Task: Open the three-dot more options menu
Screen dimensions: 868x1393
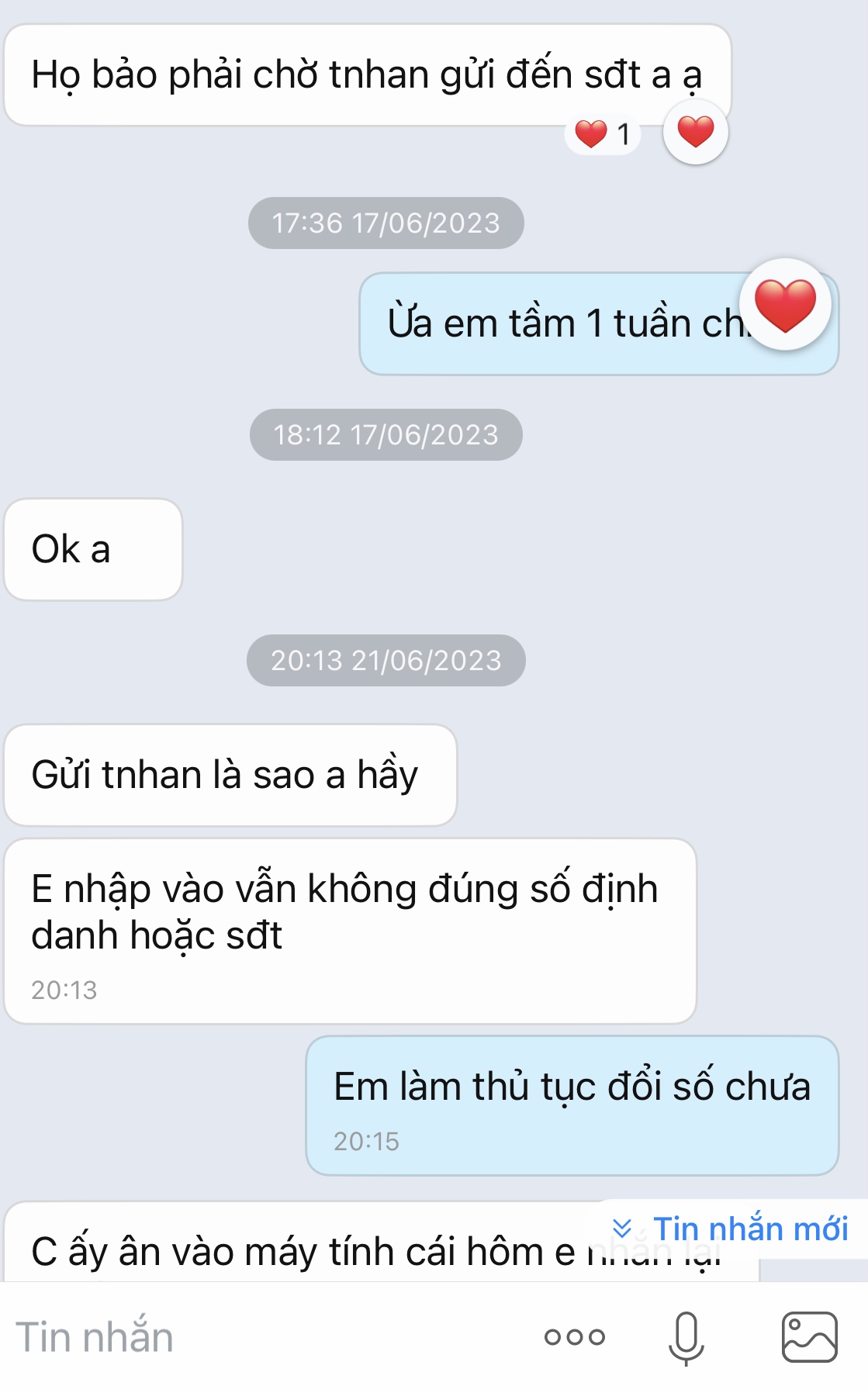Action: [x=574, y=1337]
